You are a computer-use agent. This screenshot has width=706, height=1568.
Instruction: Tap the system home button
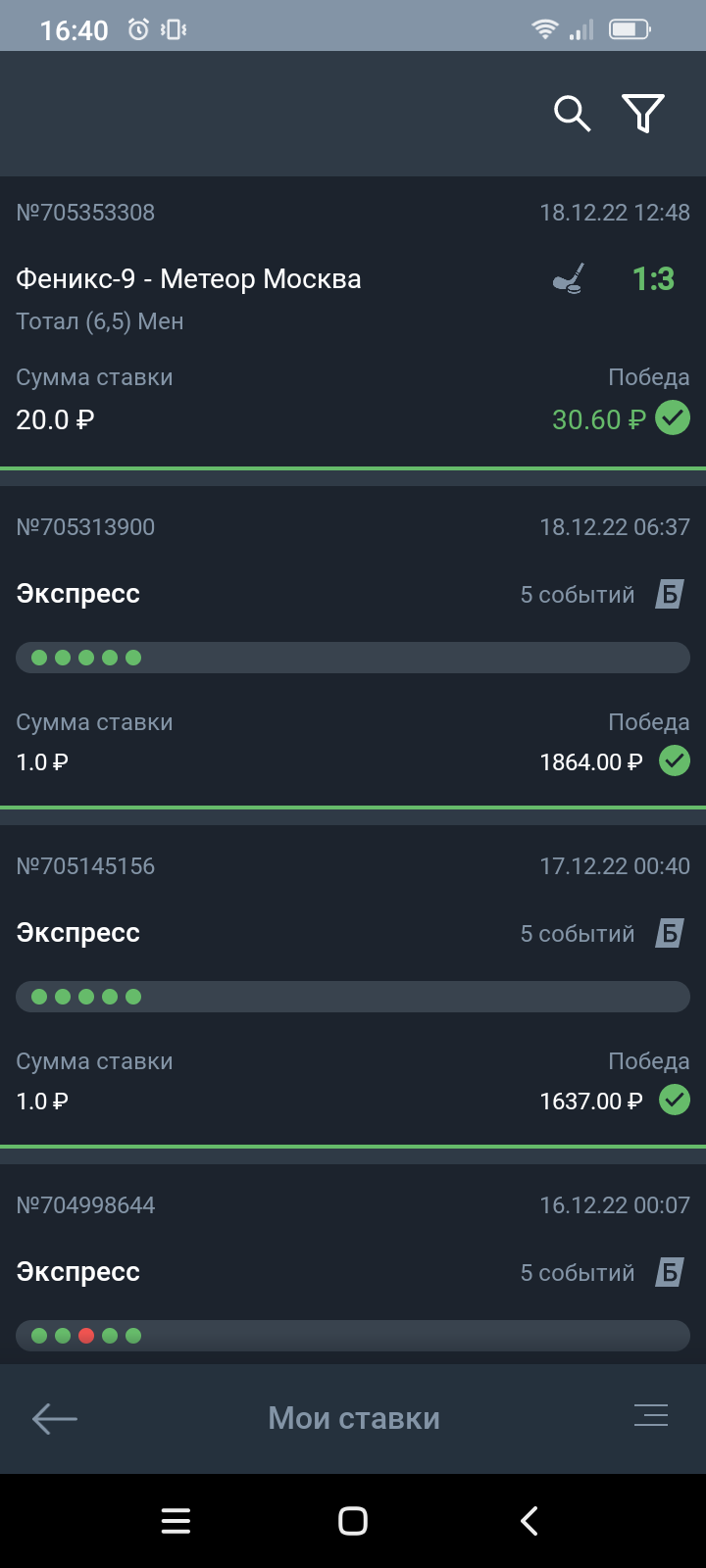pos(353,1521)
